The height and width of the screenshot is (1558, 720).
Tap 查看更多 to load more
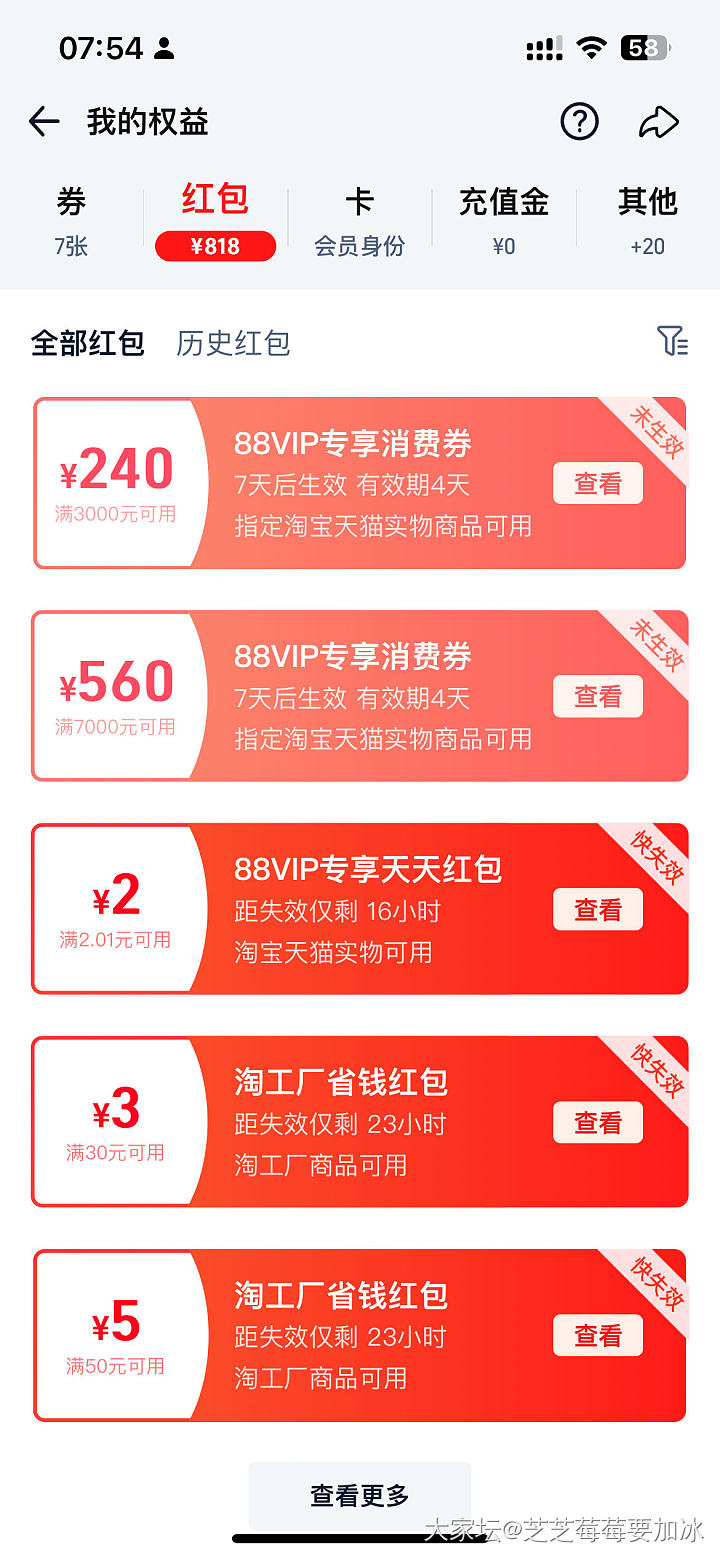coord(360,1495)
